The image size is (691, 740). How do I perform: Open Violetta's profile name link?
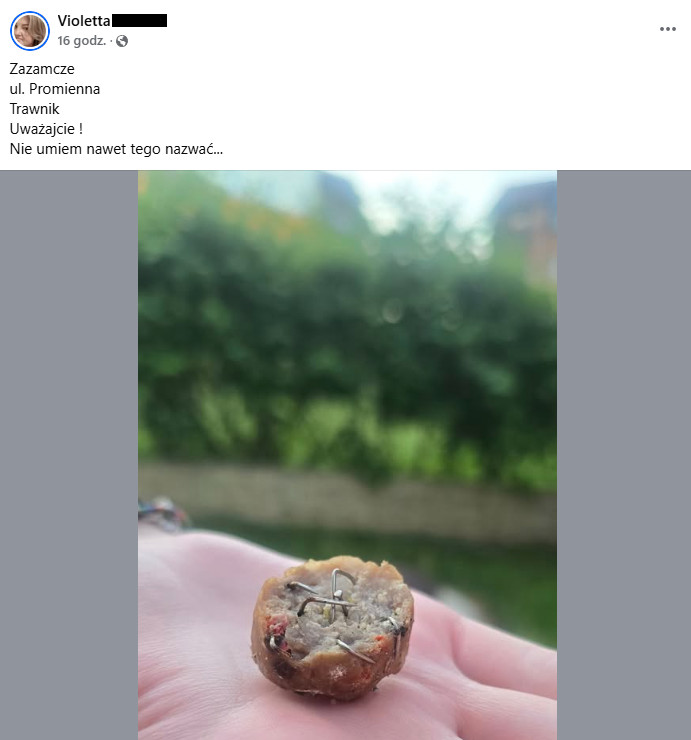point(84,21)
